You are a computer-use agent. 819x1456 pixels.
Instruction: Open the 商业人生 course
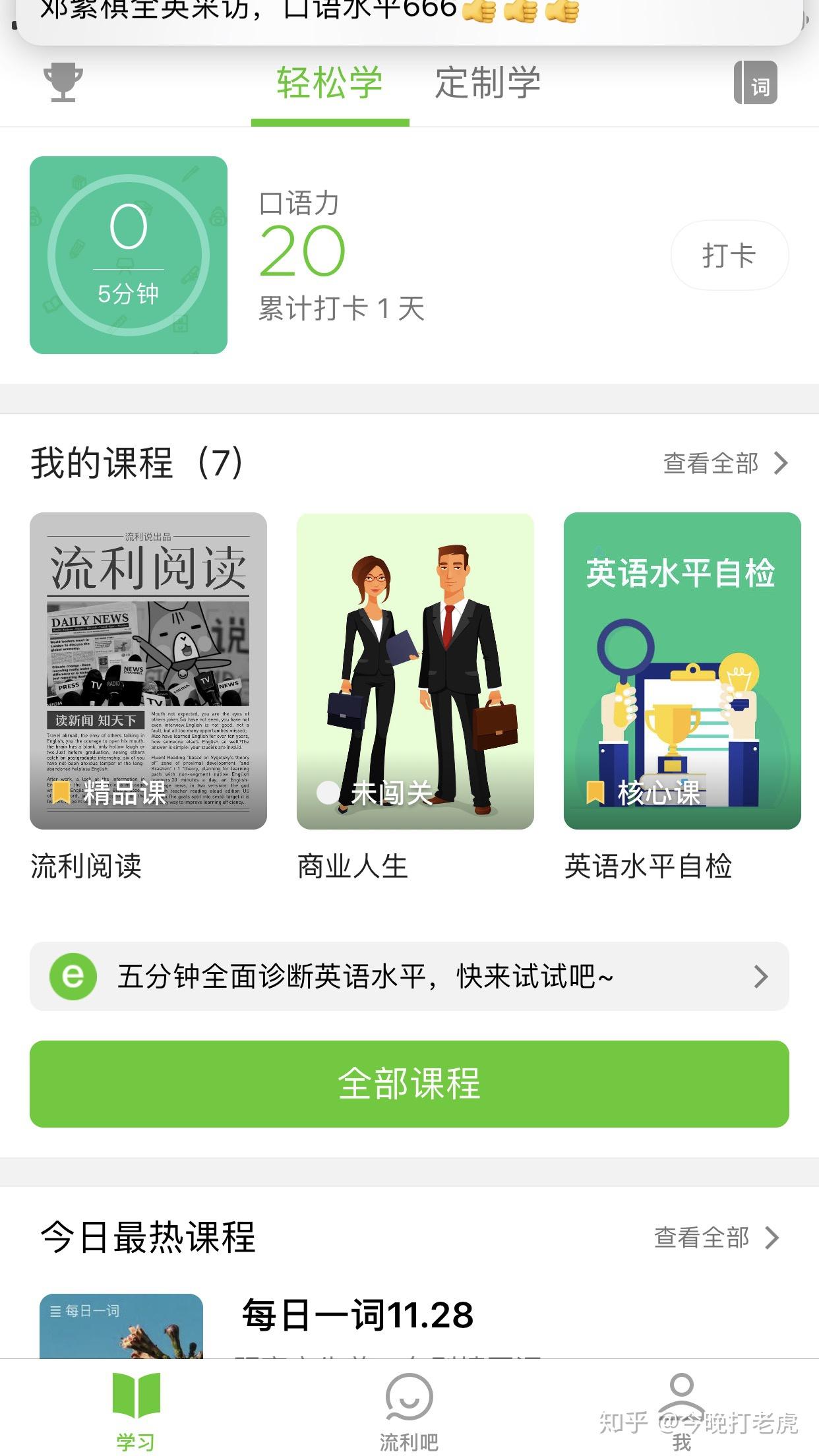tap(415, 671)
